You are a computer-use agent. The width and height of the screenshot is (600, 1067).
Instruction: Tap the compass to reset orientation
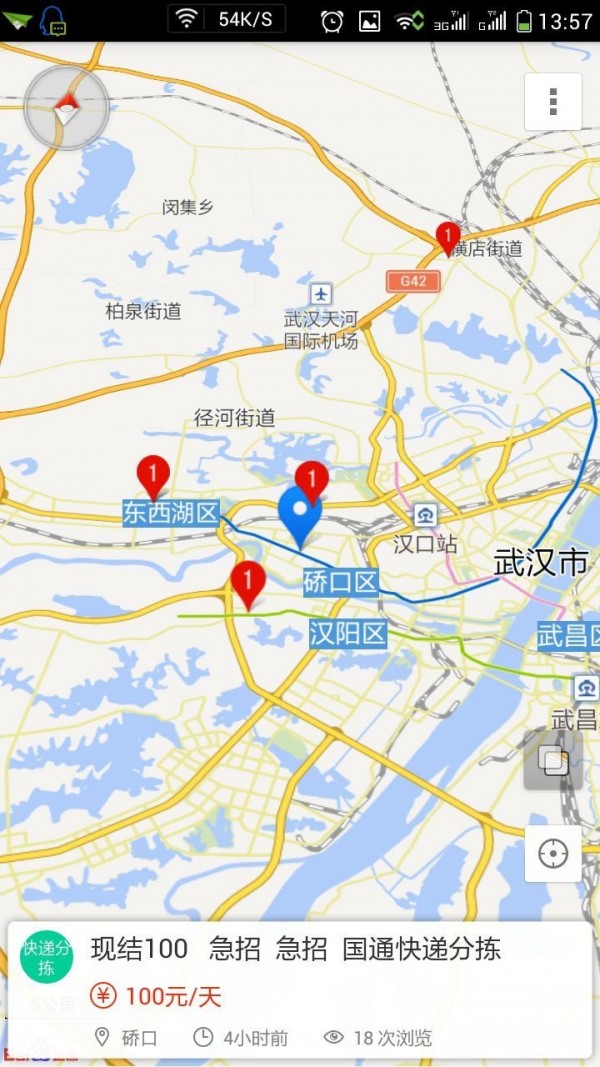point(67,108)
